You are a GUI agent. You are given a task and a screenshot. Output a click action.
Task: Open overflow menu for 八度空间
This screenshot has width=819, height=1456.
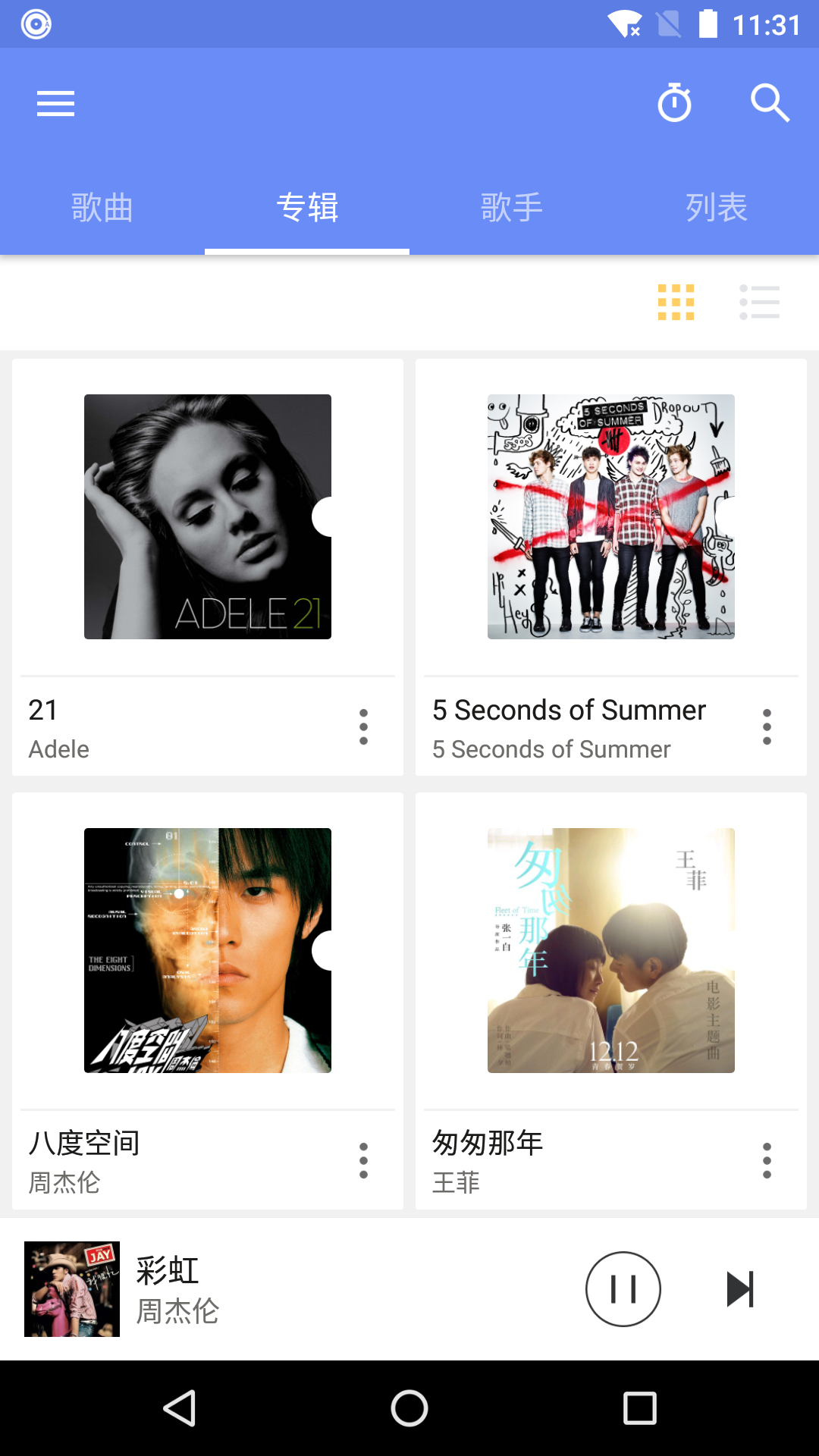click(364, 1161)
